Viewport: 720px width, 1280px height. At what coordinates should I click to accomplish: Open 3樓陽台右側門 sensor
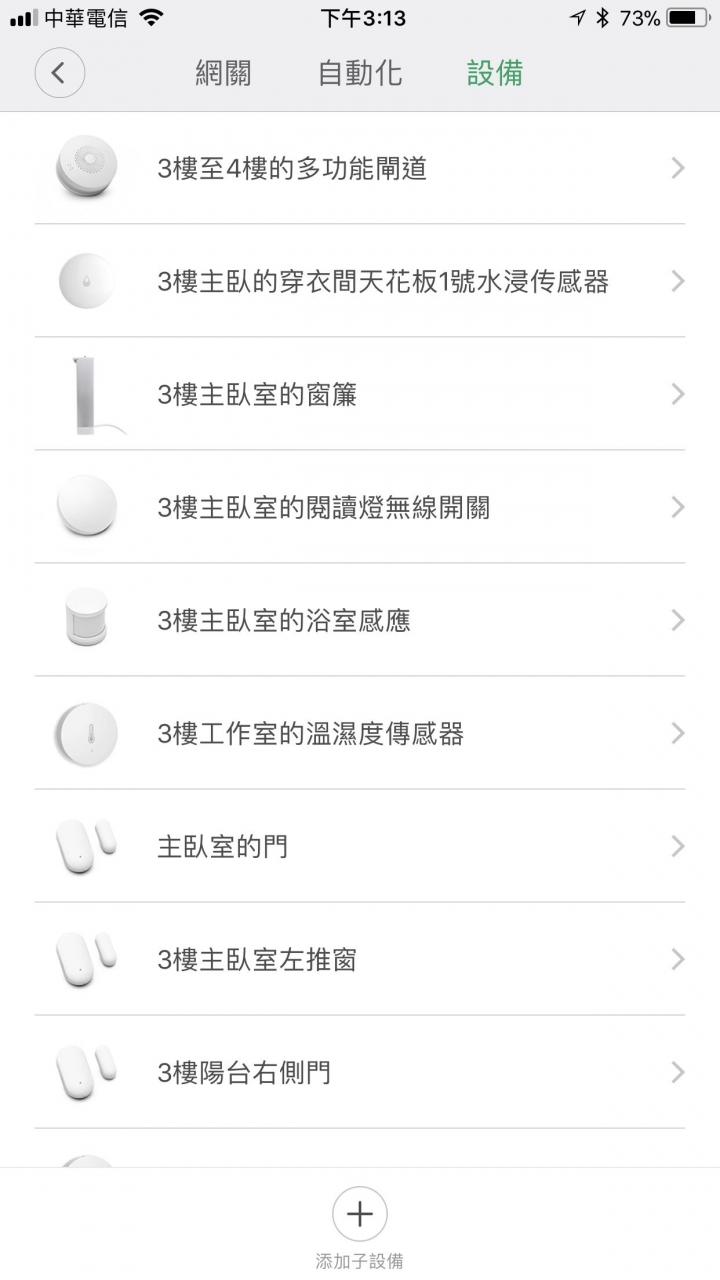pos(360,1072)
